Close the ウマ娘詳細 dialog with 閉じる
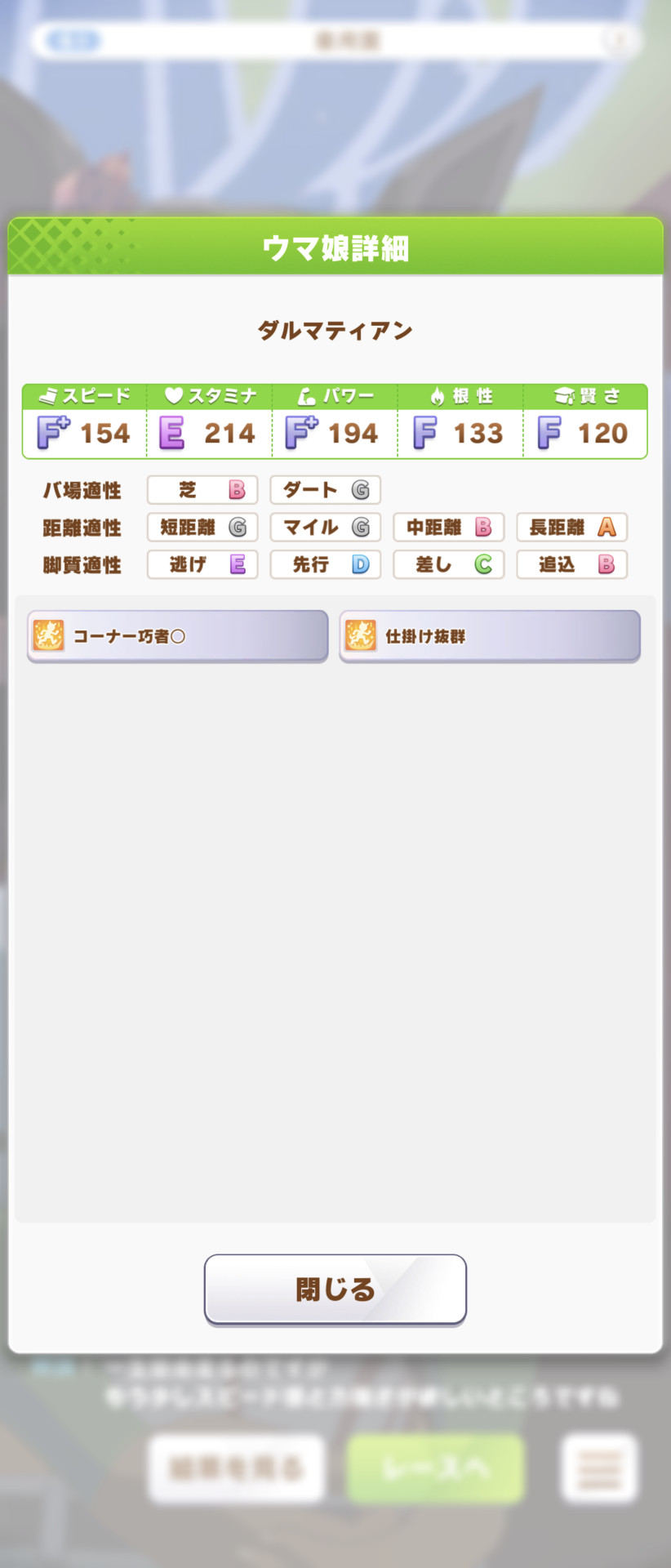This screenshot has width=671, height=1568. [x=335, y=1289]
